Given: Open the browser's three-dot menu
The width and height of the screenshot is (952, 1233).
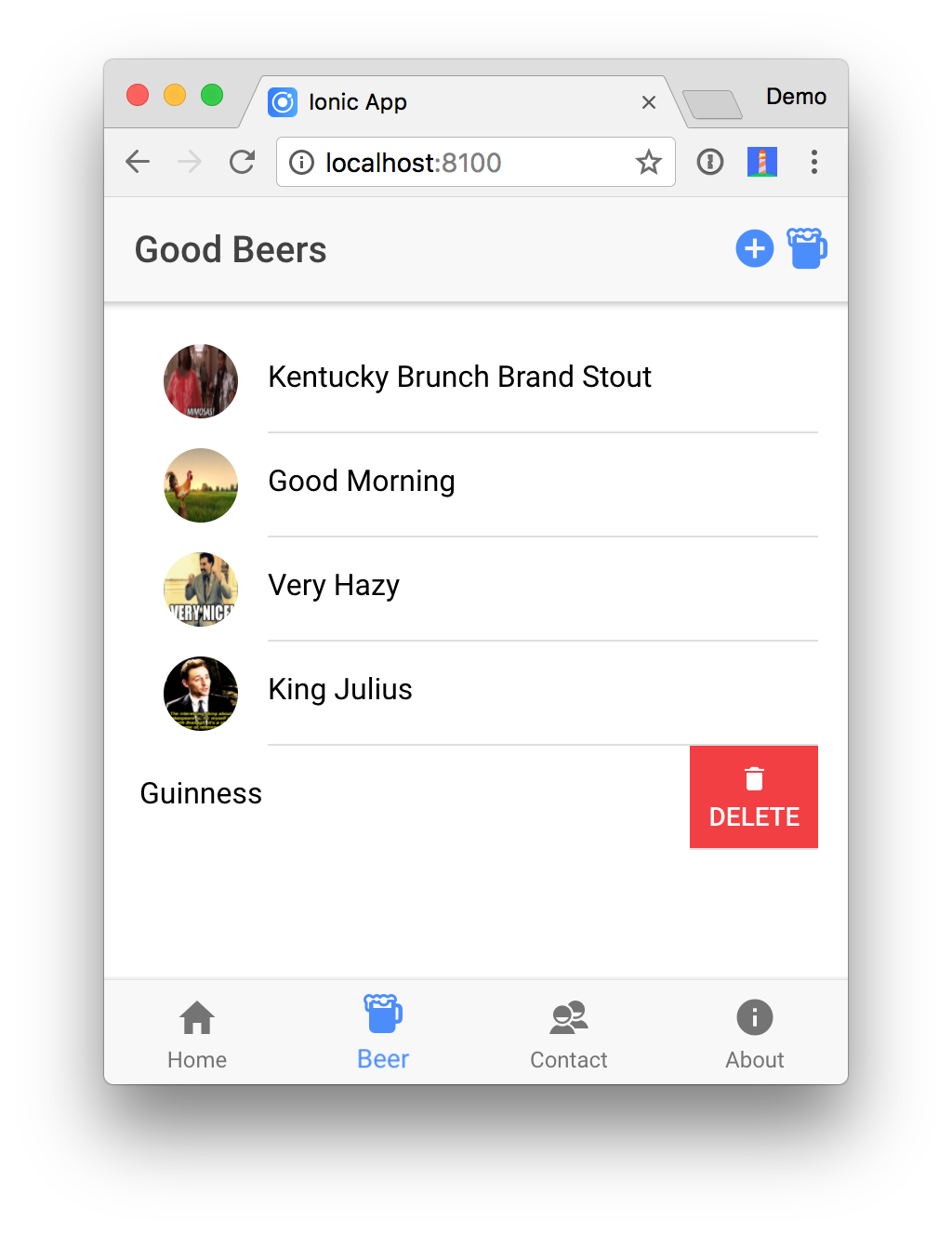Looking at the screenshot, I should tap(814, 163).
